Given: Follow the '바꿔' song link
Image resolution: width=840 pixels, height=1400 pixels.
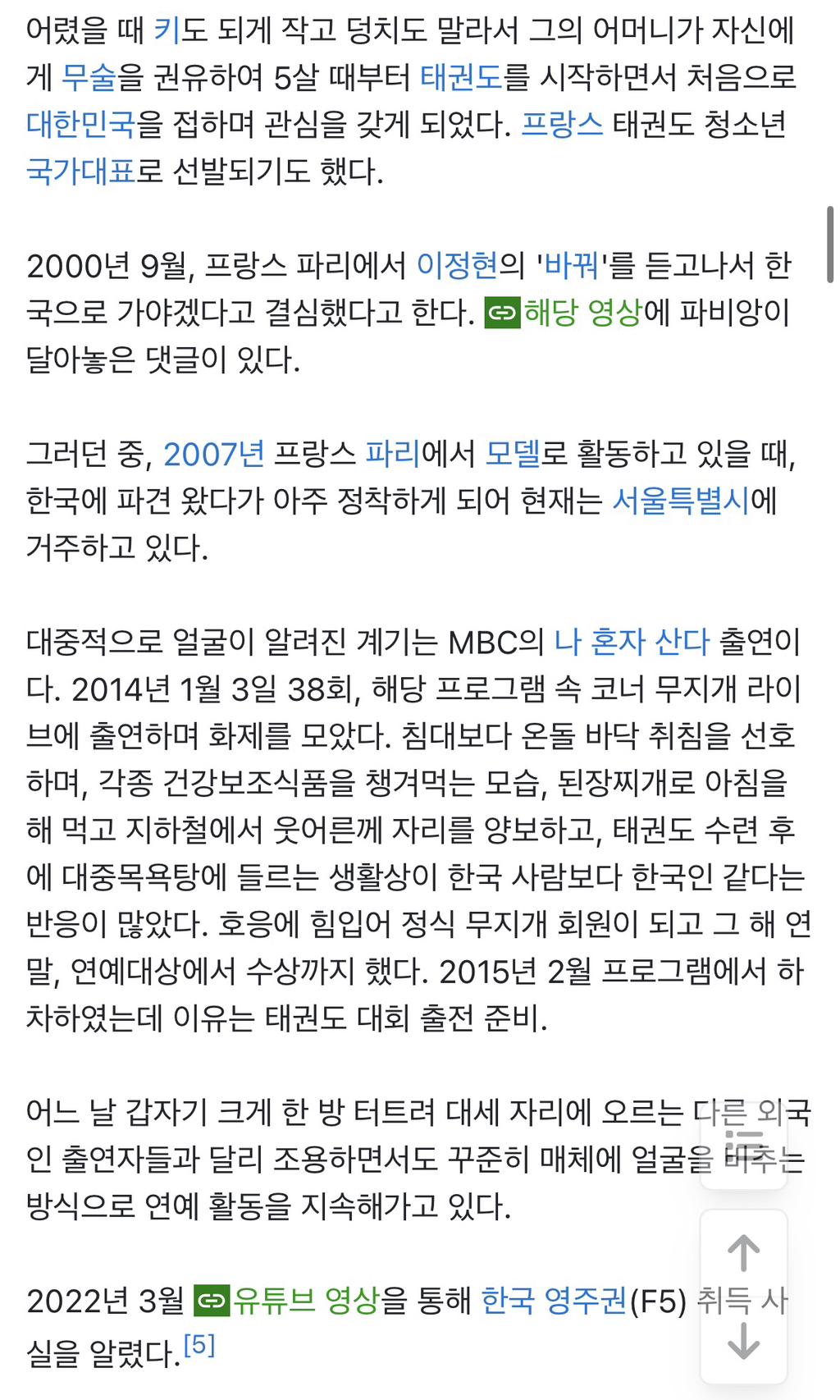Looking at the screenshot, I should click(572, 266).
